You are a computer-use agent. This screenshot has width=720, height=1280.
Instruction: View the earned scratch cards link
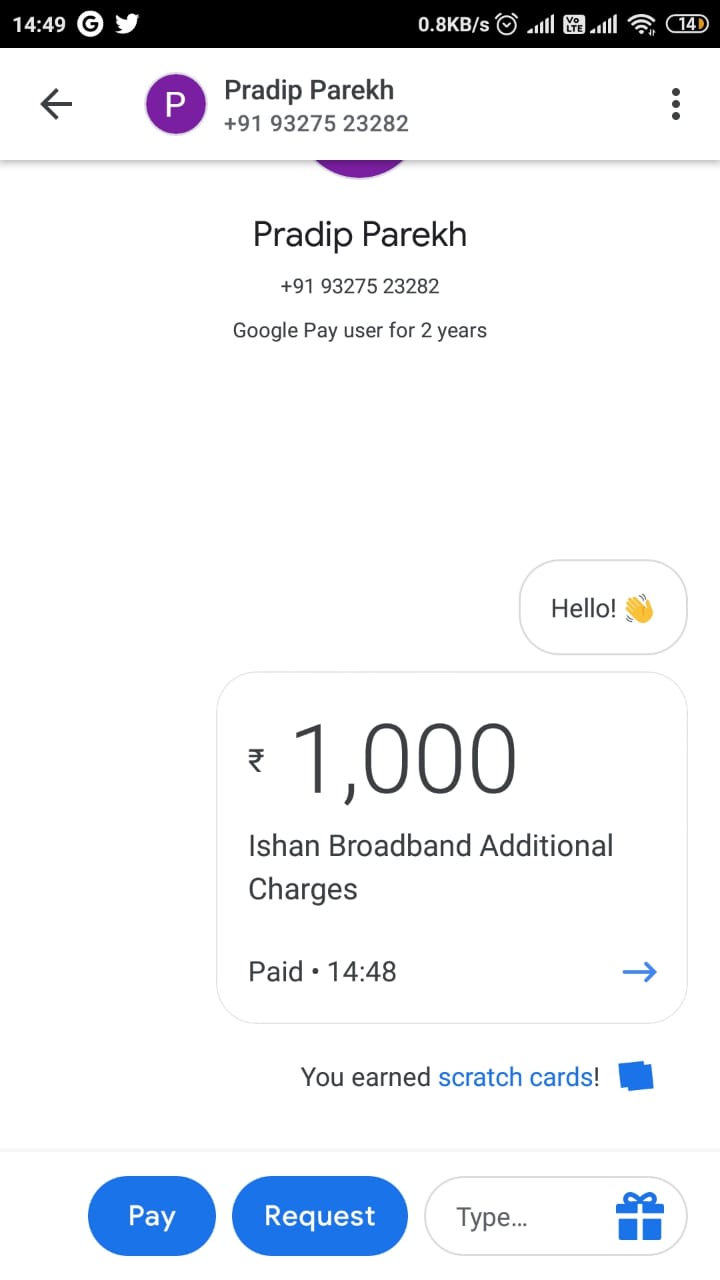pyautogui.click(x=515, y=1077)
